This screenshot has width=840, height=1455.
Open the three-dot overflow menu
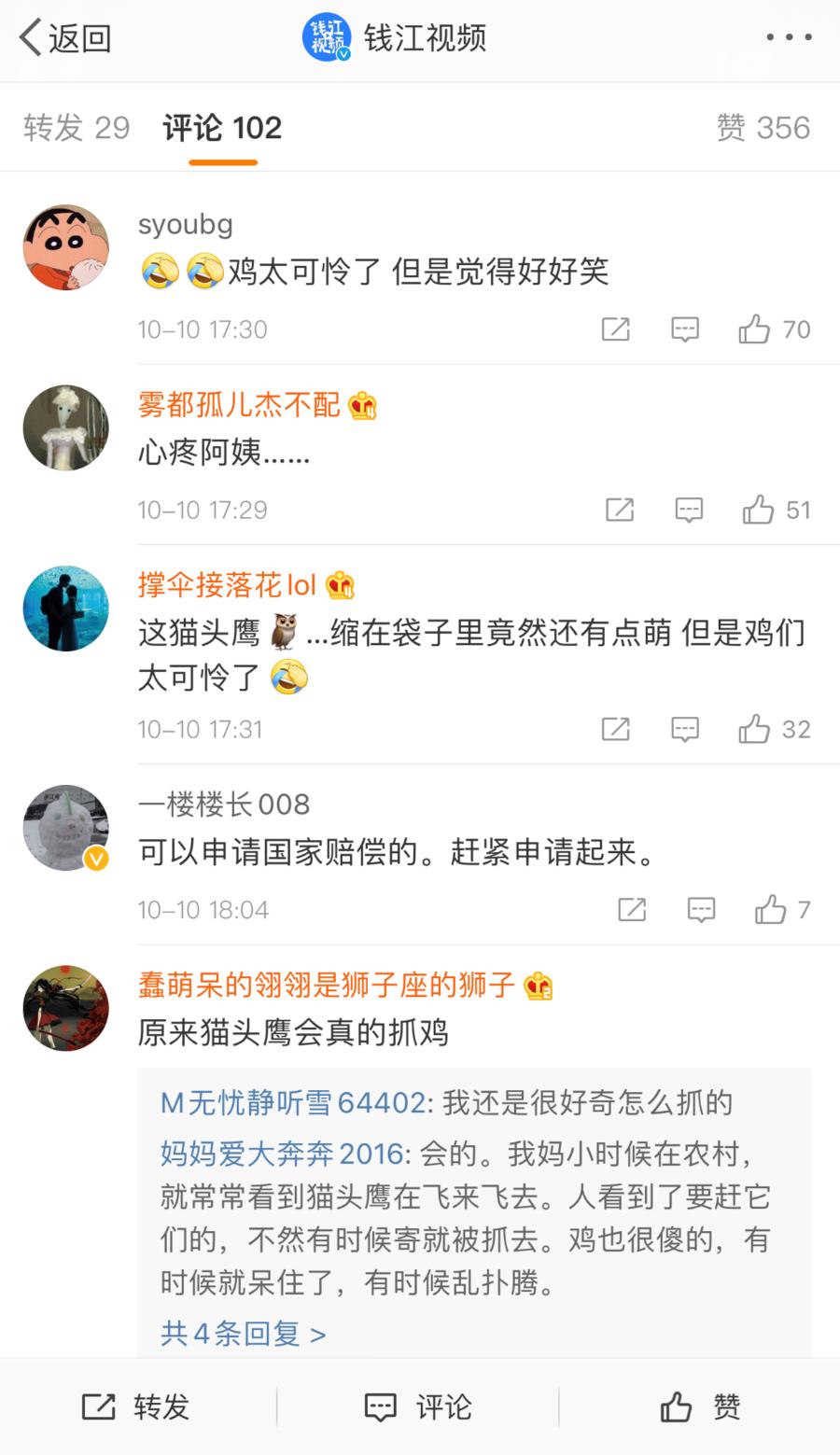pos(789,37)
